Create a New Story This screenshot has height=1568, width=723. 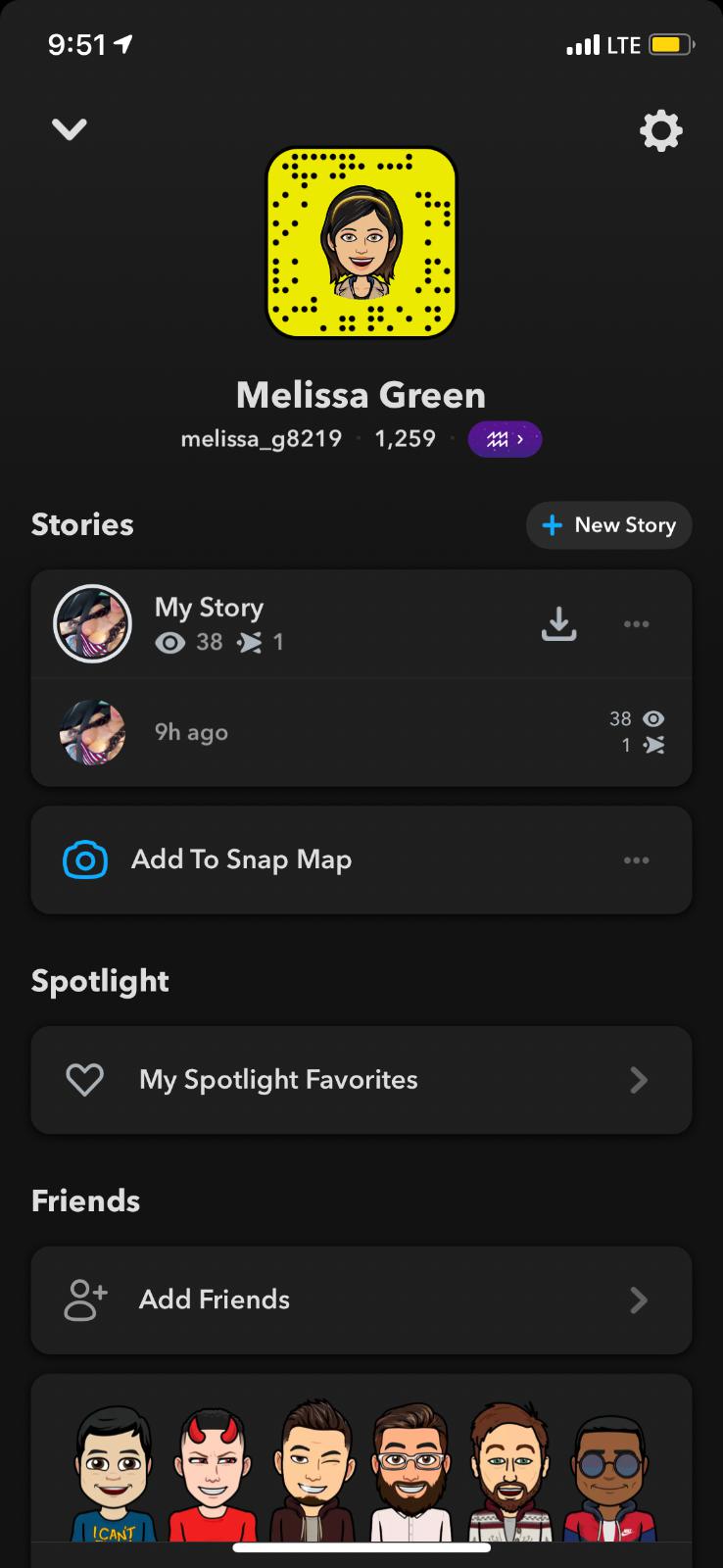(x=608, y=525)
